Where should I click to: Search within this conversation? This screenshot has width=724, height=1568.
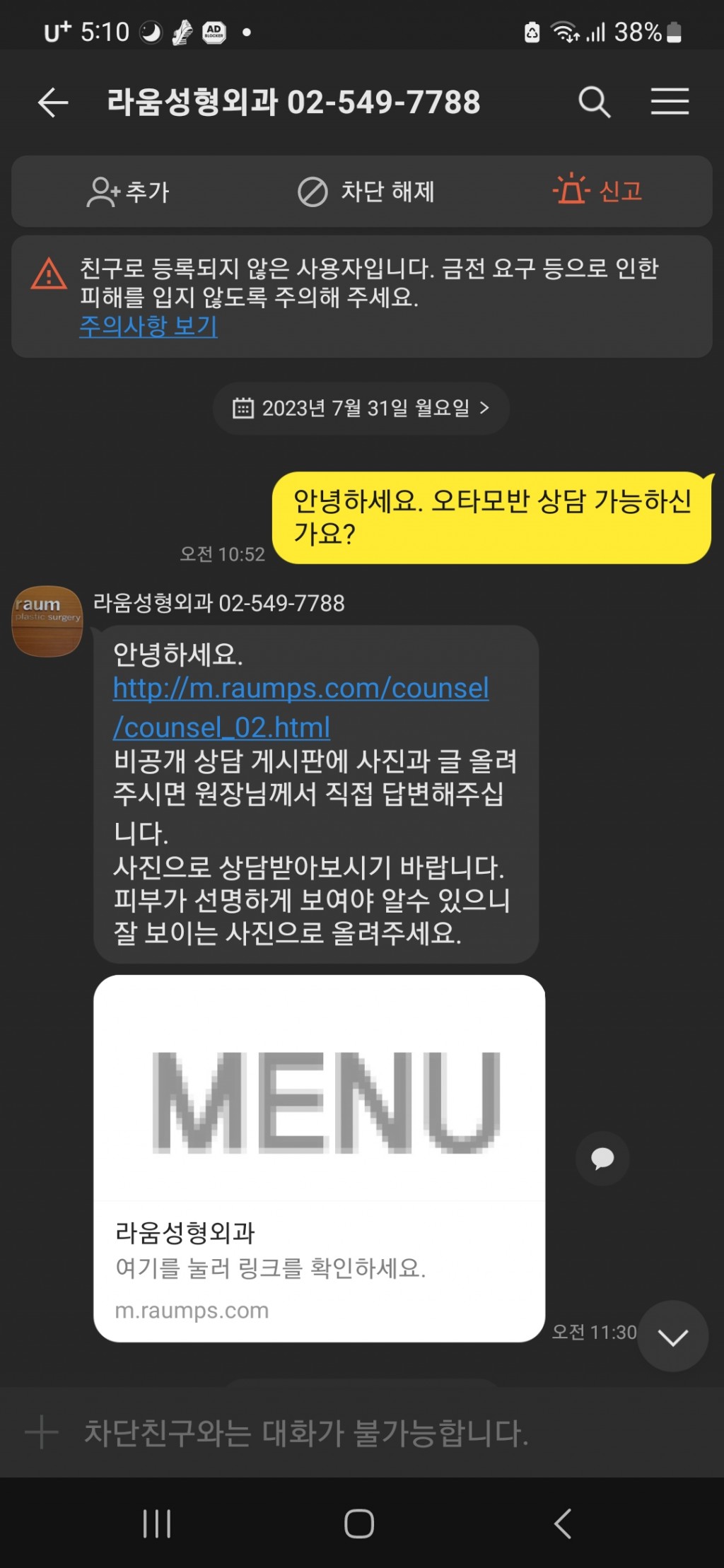click(594, 103)
